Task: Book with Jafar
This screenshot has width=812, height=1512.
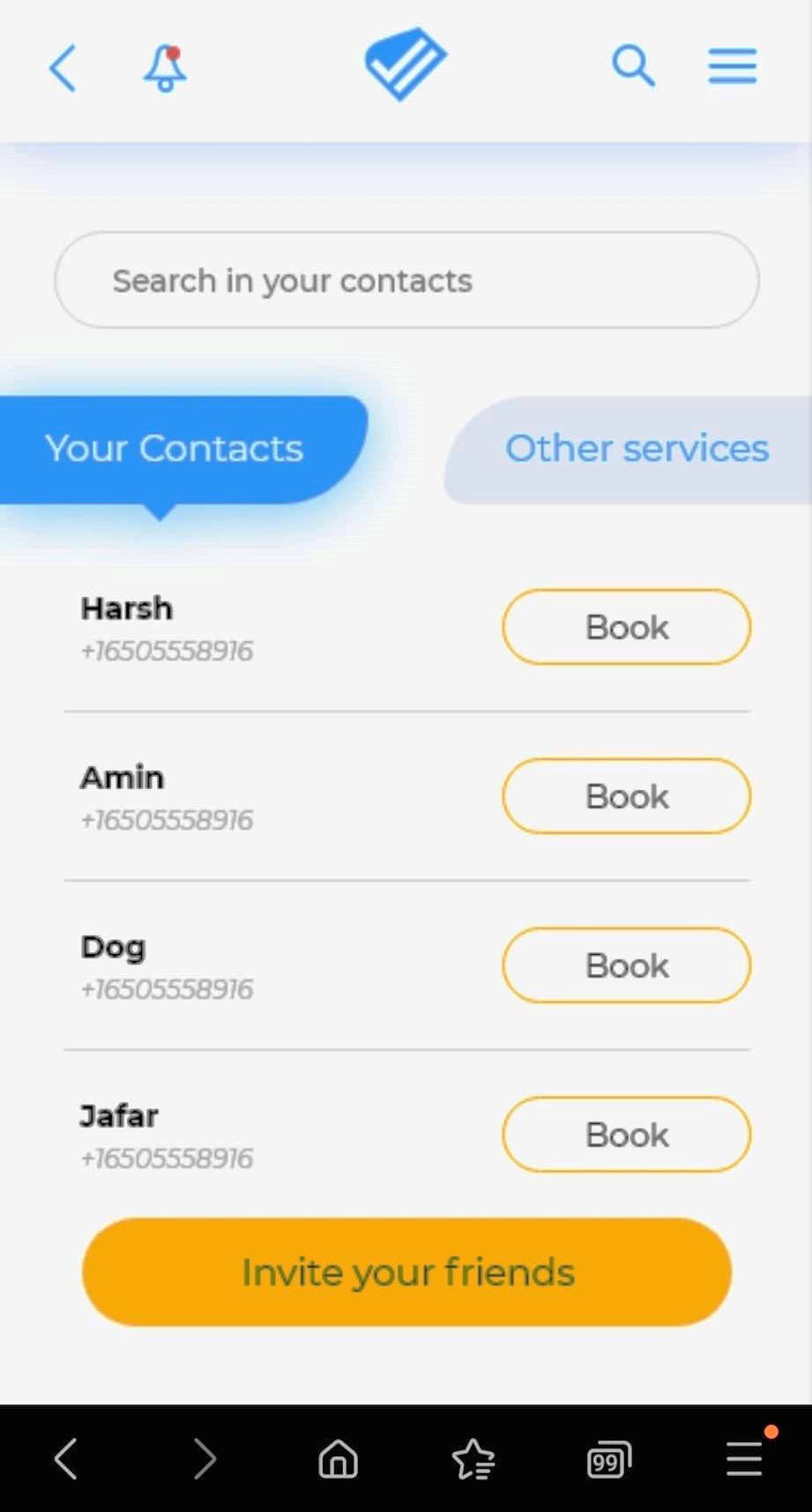Action: (x=626, y=1135)
